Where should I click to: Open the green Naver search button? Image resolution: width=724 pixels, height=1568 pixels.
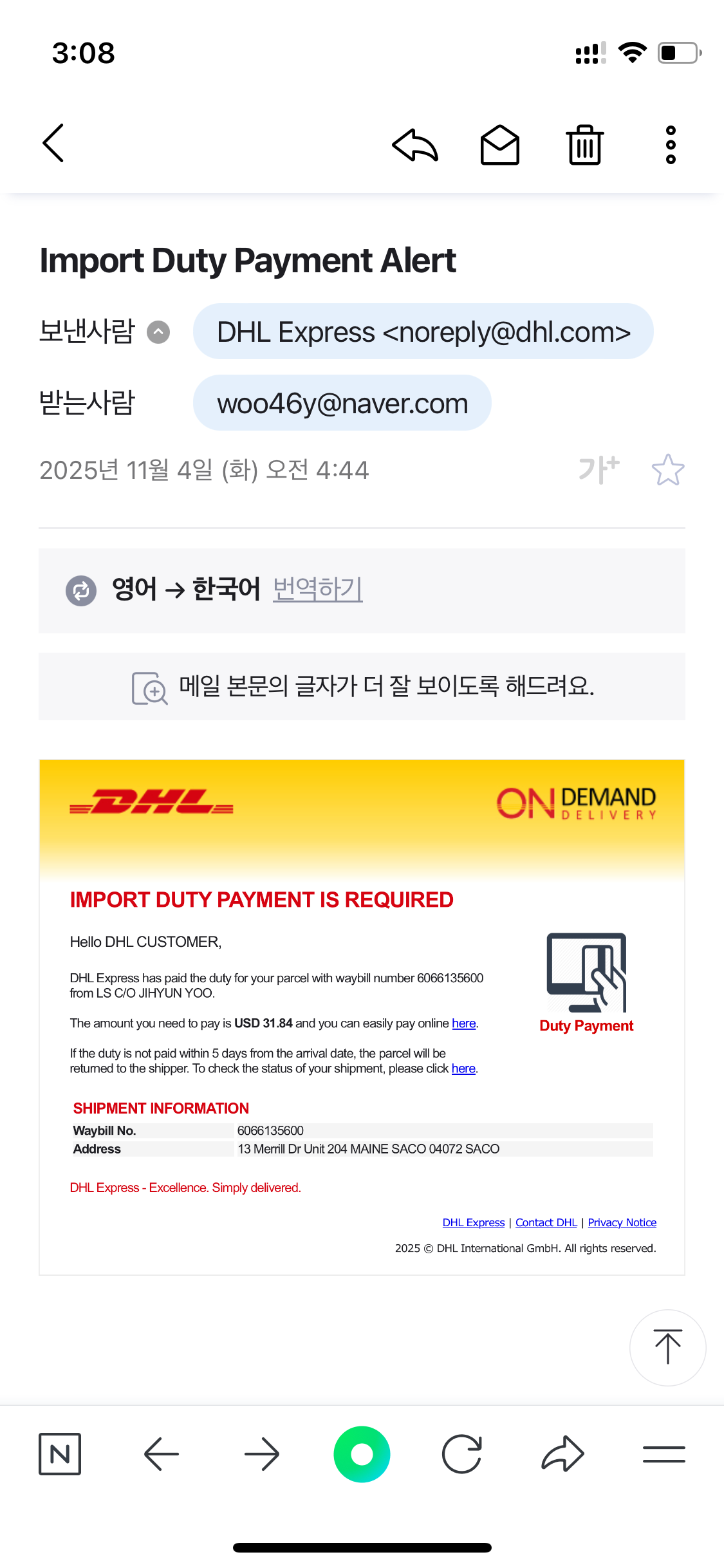(362, 1454)
